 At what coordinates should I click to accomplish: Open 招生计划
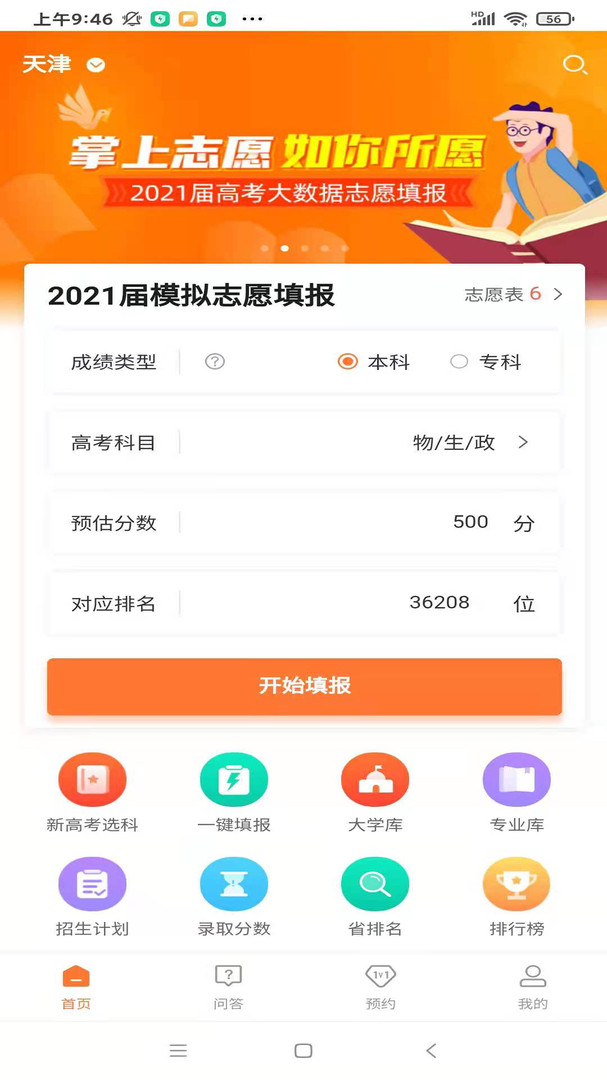point(92,897)
